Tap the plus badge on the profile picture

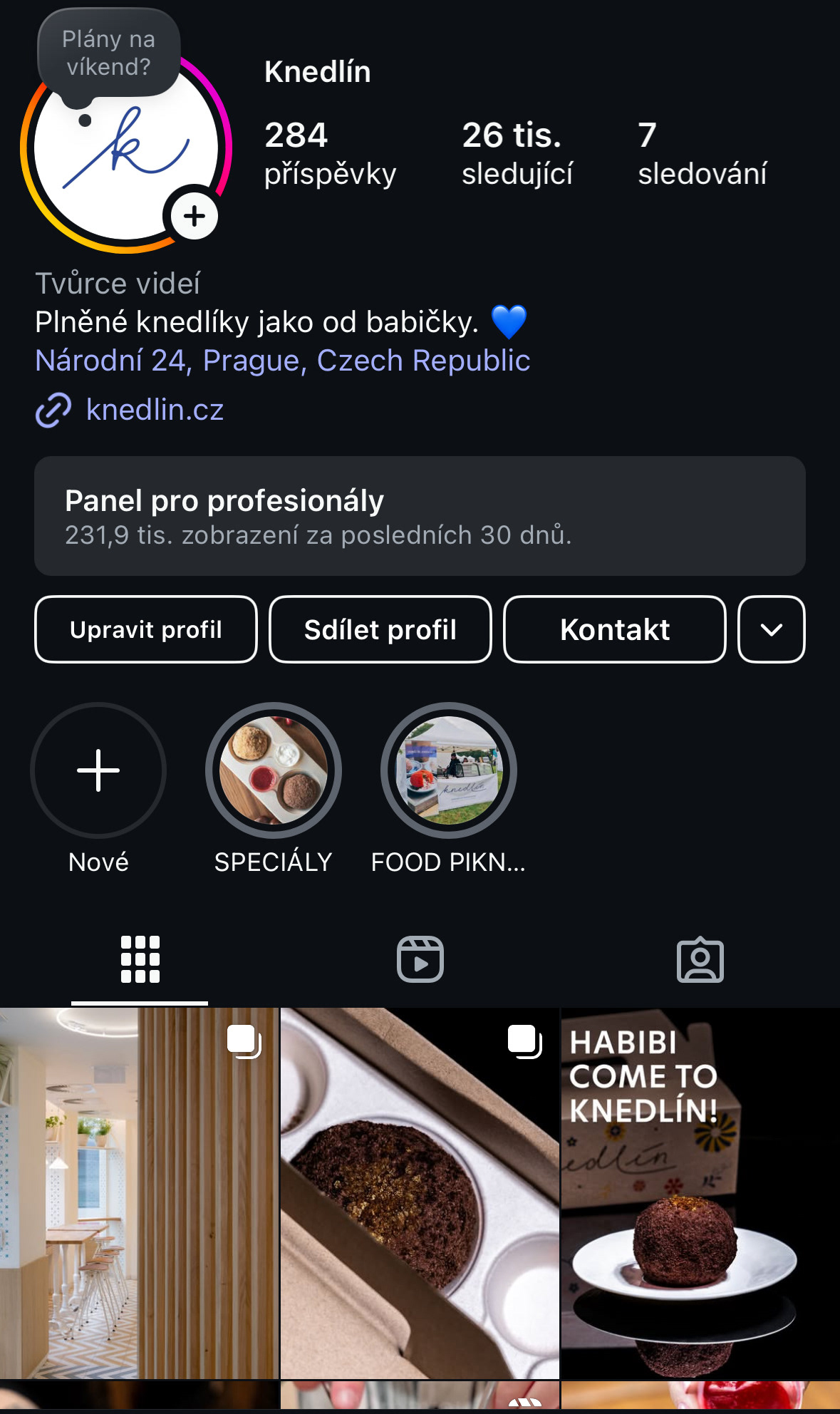(194, 216)
